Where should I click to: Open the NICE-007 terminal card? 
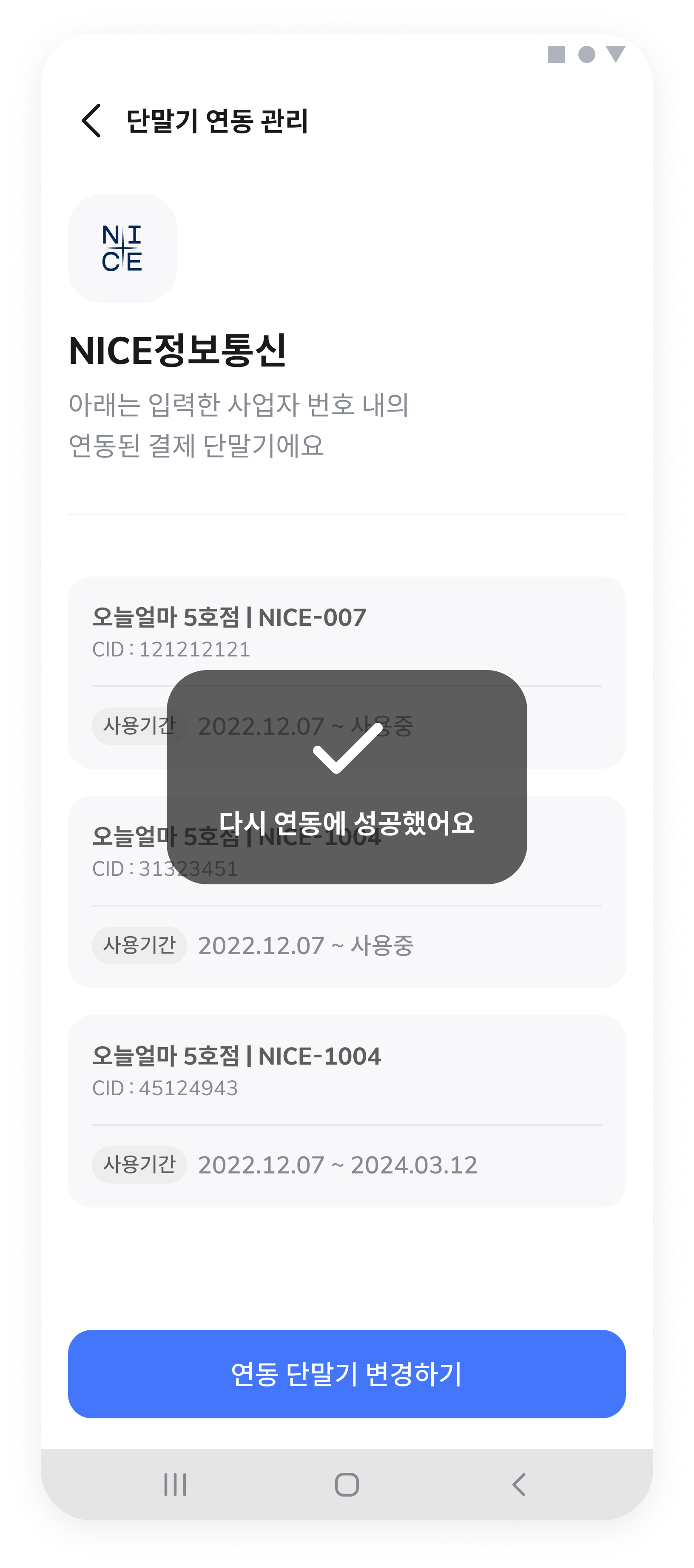click(x=347, y=630)
